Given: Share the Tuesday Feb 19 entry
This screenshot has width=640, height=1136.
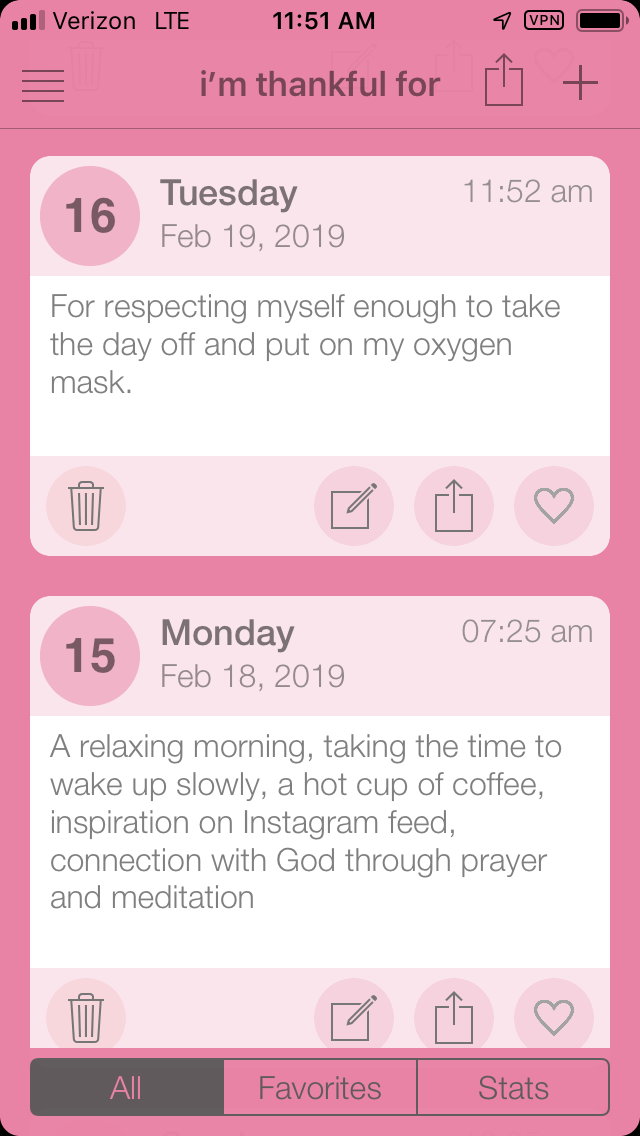Looking at the screenshot, I should [454, 506].
